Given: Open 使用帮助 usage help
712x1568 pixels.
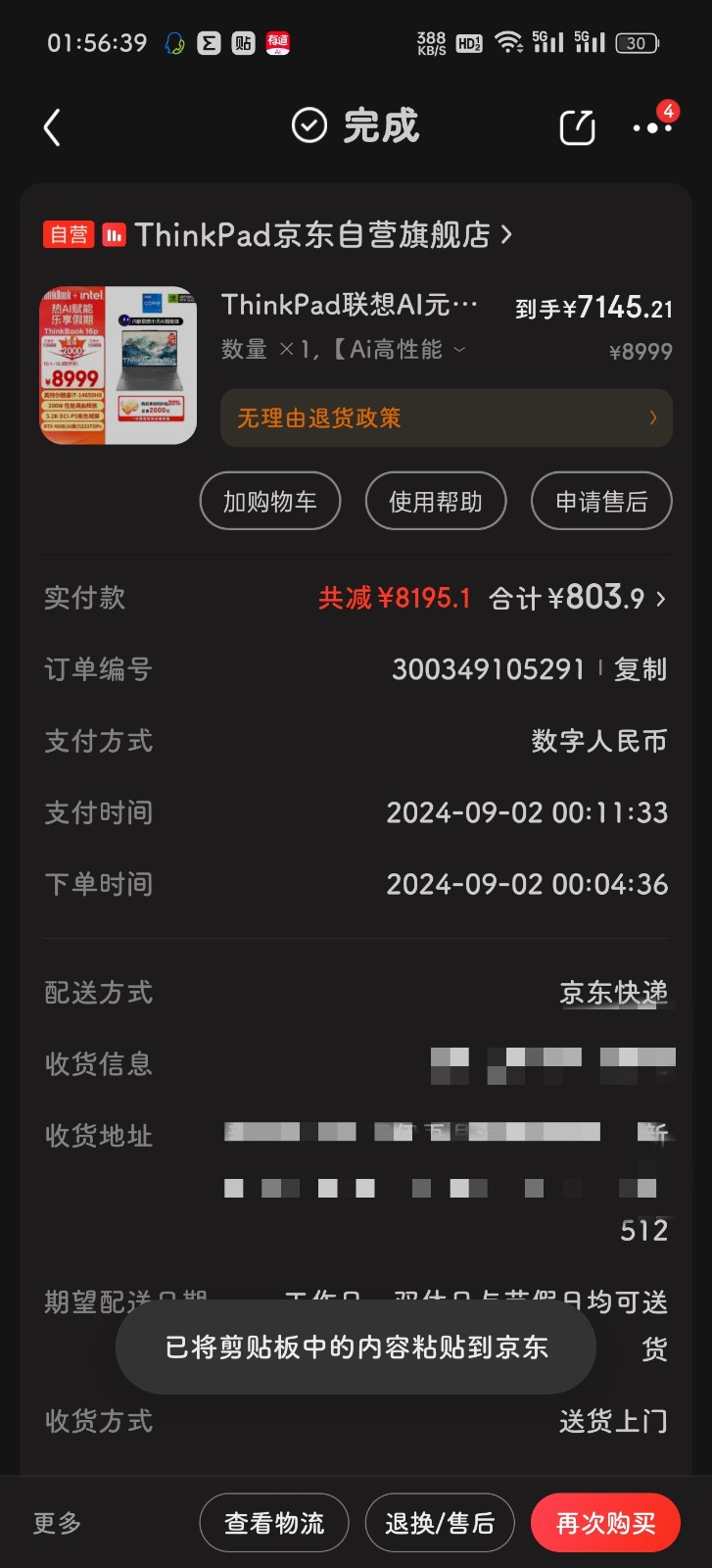Looking at the screenshot, I should pyautogui.click(x=436, y=502).
